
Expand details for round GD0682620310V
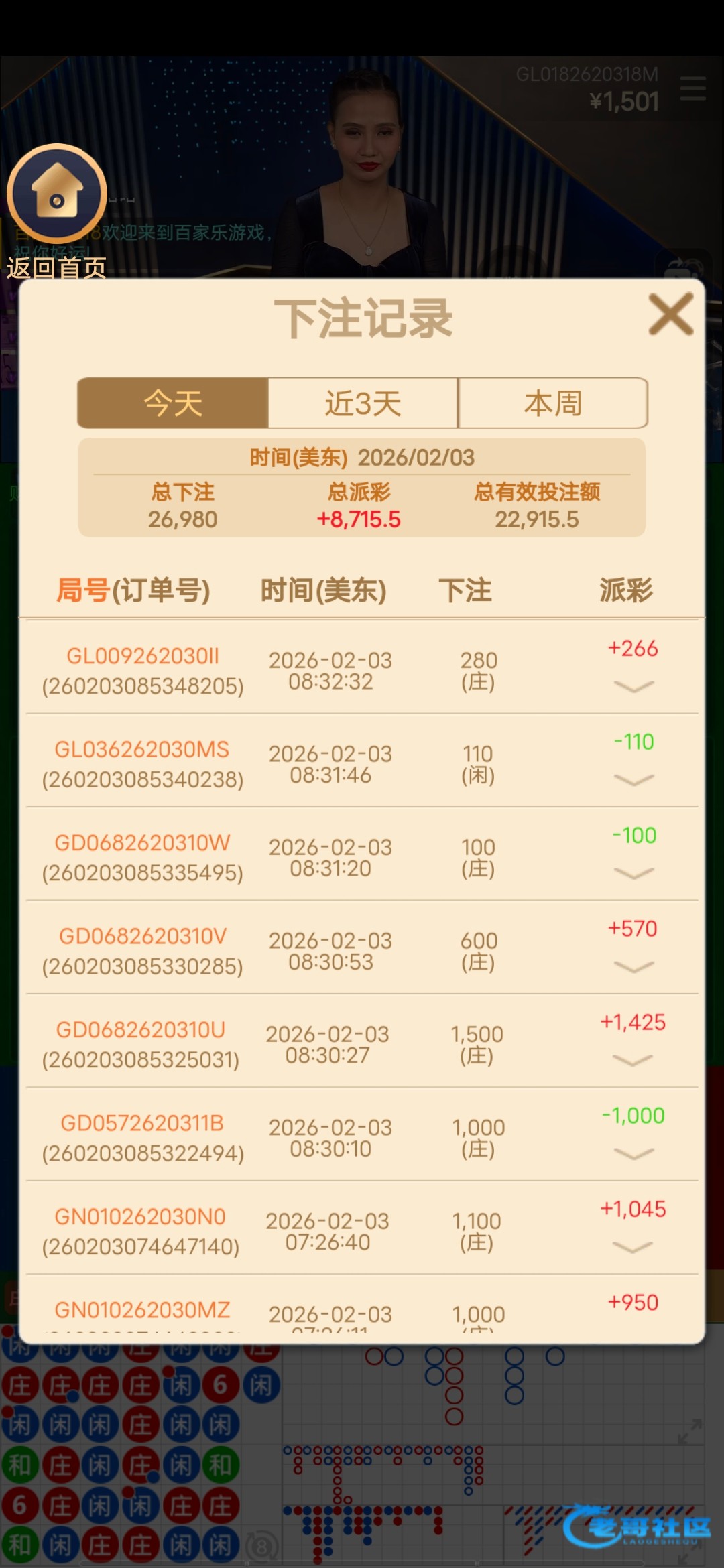pos(633,966)
